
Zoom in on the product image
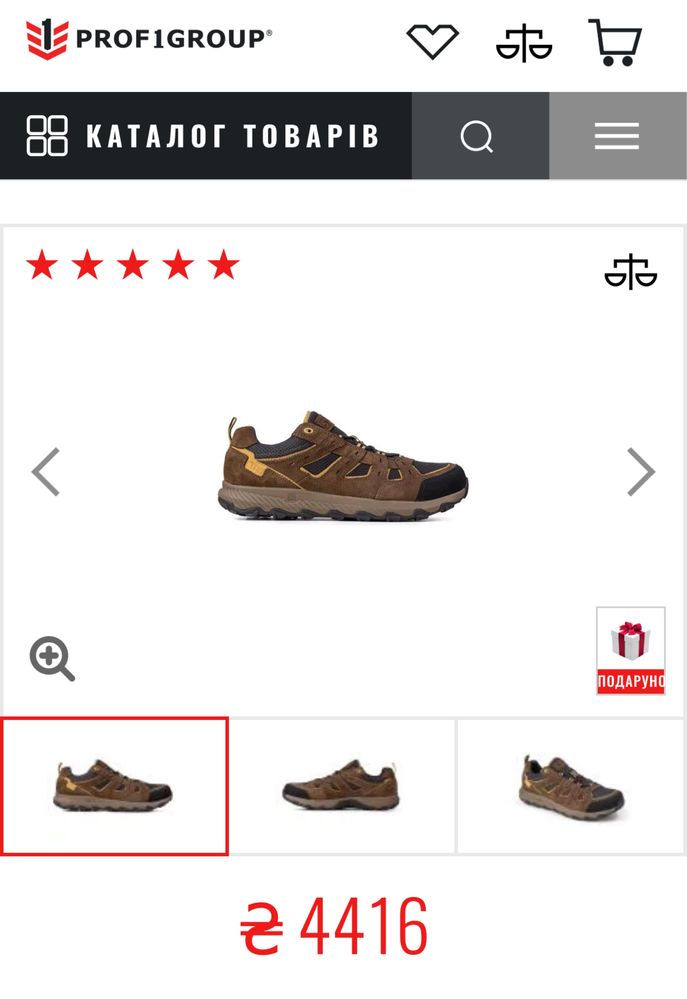(x=52, y=660)
